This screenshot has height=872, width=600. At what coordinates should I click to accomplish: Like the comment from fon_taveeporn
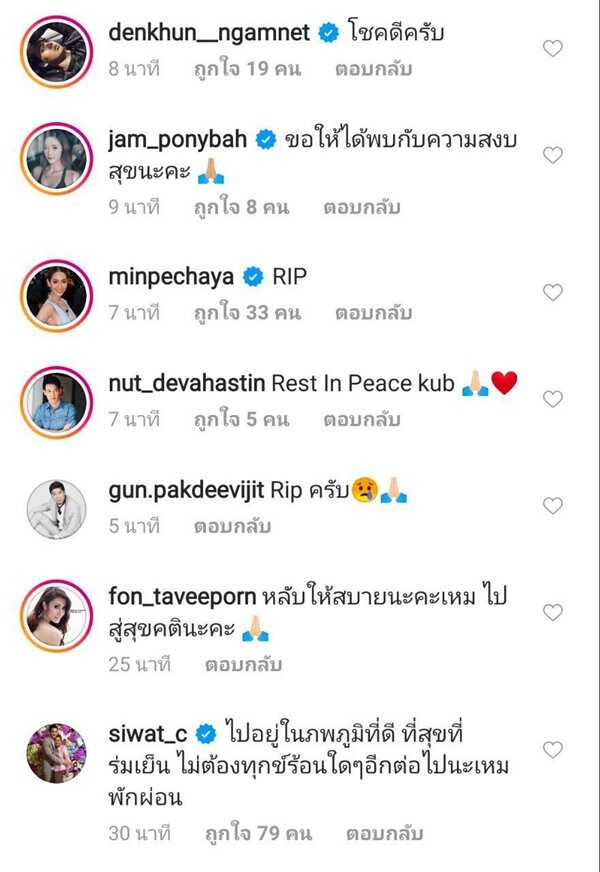[x=552, y=612]
